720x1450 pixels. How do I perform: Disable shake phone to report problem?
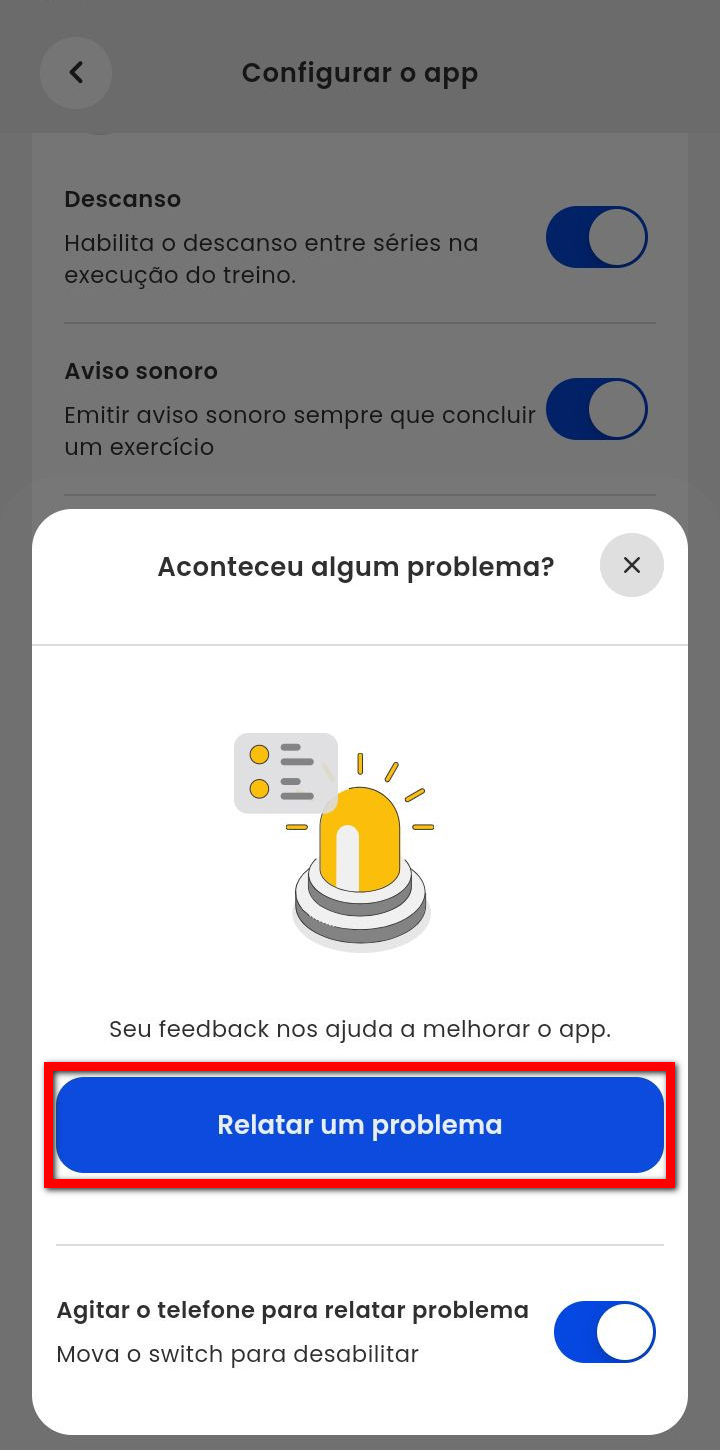click(x=604, y=1332)
